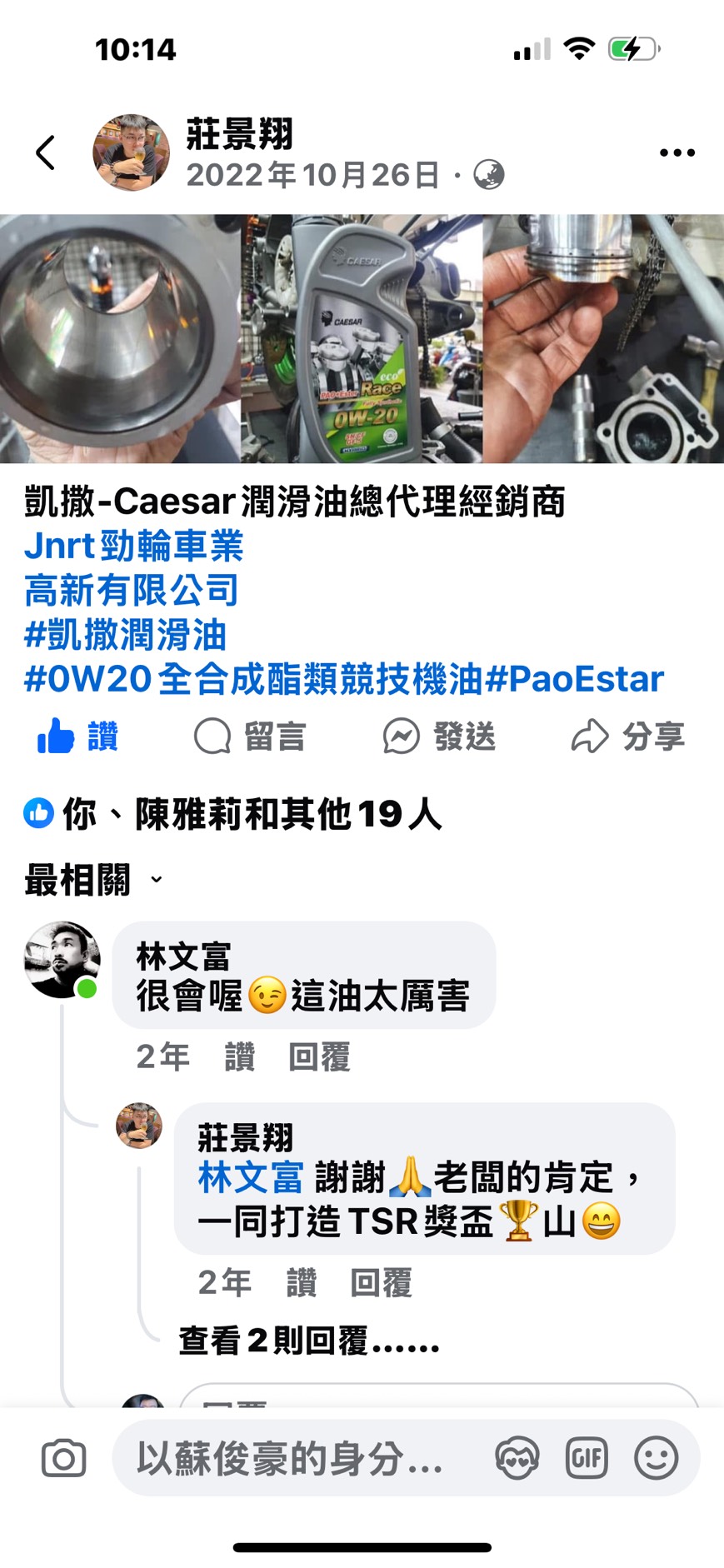This screenshot has width=724, height=1568.
Task: Tap 留言 to comment on the post
Action: pyautogui.click(x=250, y=737)
